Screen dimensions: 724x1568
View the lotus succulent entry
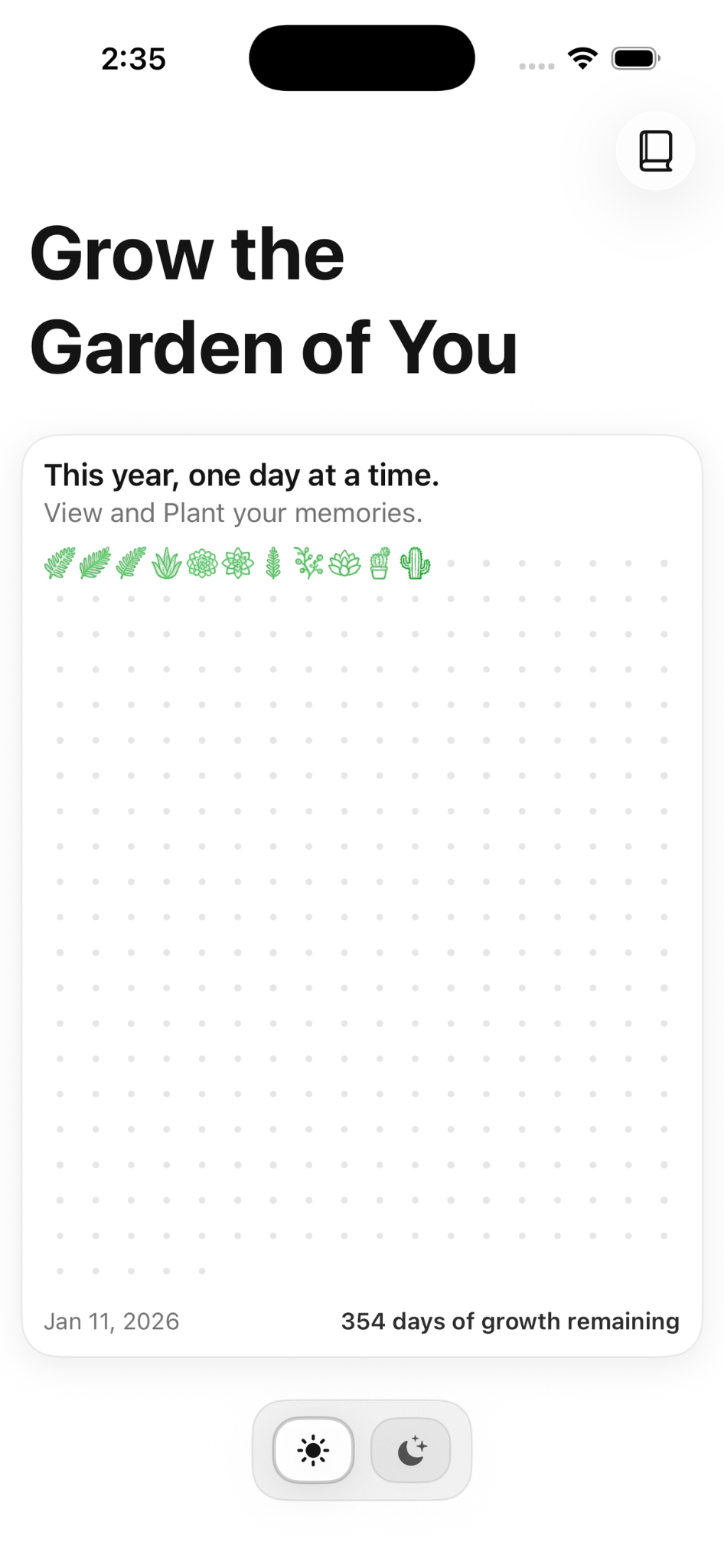tap(345, 563)
